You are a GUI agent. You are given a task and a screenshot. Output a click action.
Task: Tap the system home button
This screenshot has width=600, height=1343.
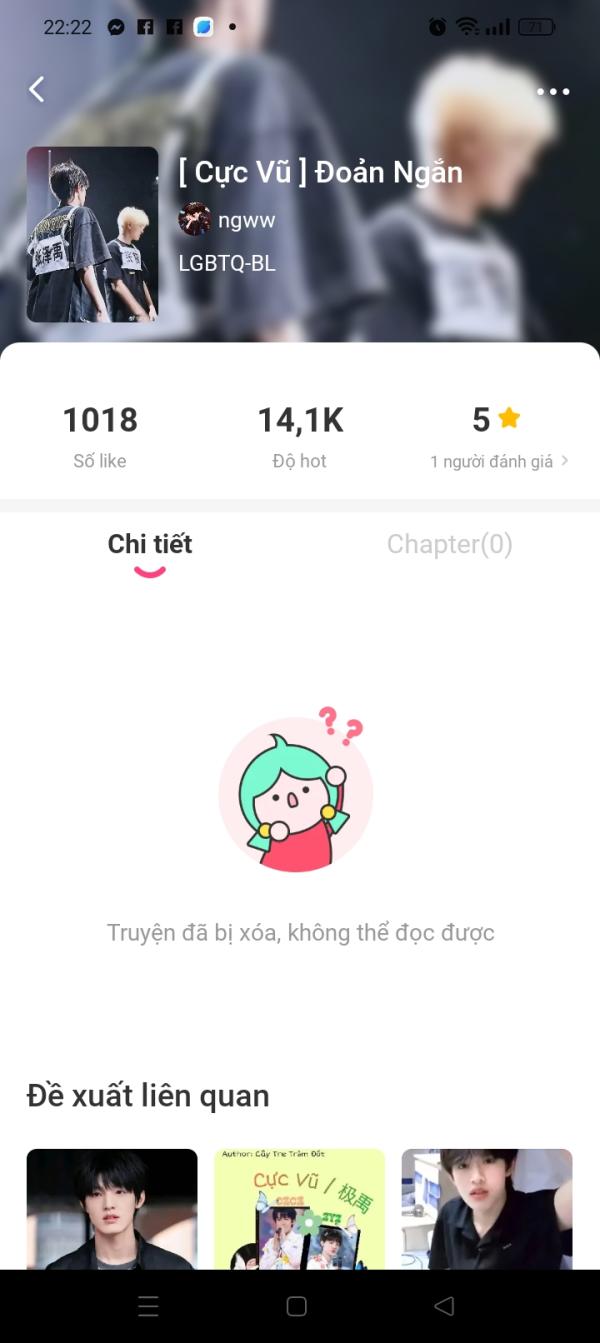297,1306
